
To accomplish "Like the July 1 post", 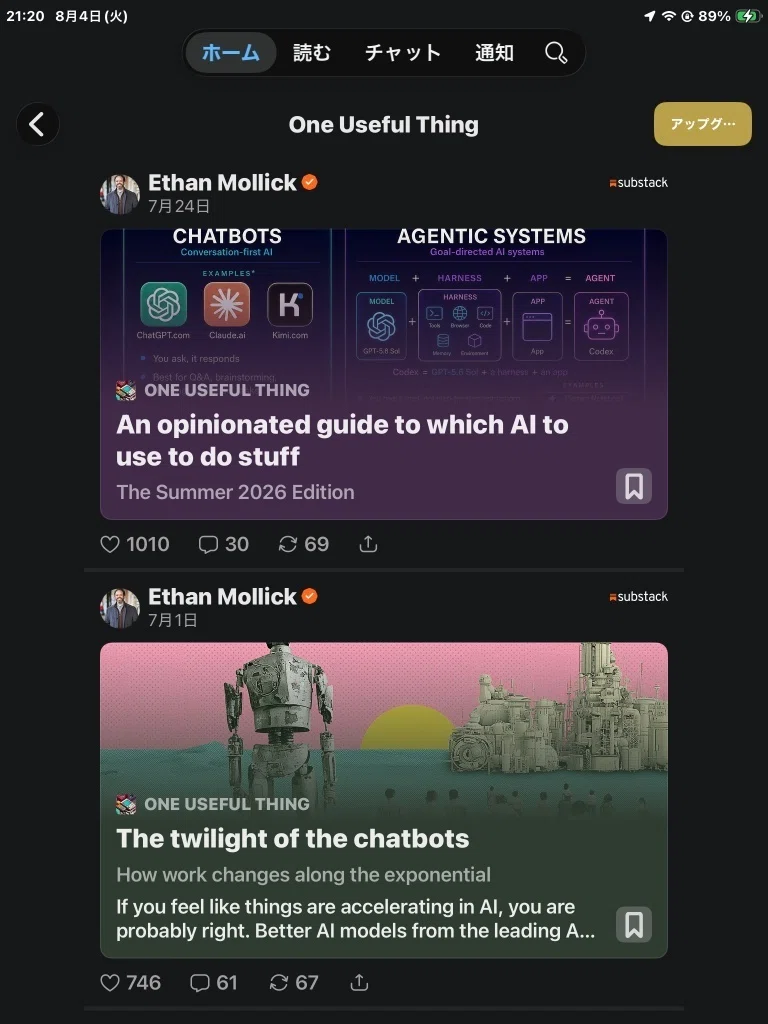I will tap(130, 982).
